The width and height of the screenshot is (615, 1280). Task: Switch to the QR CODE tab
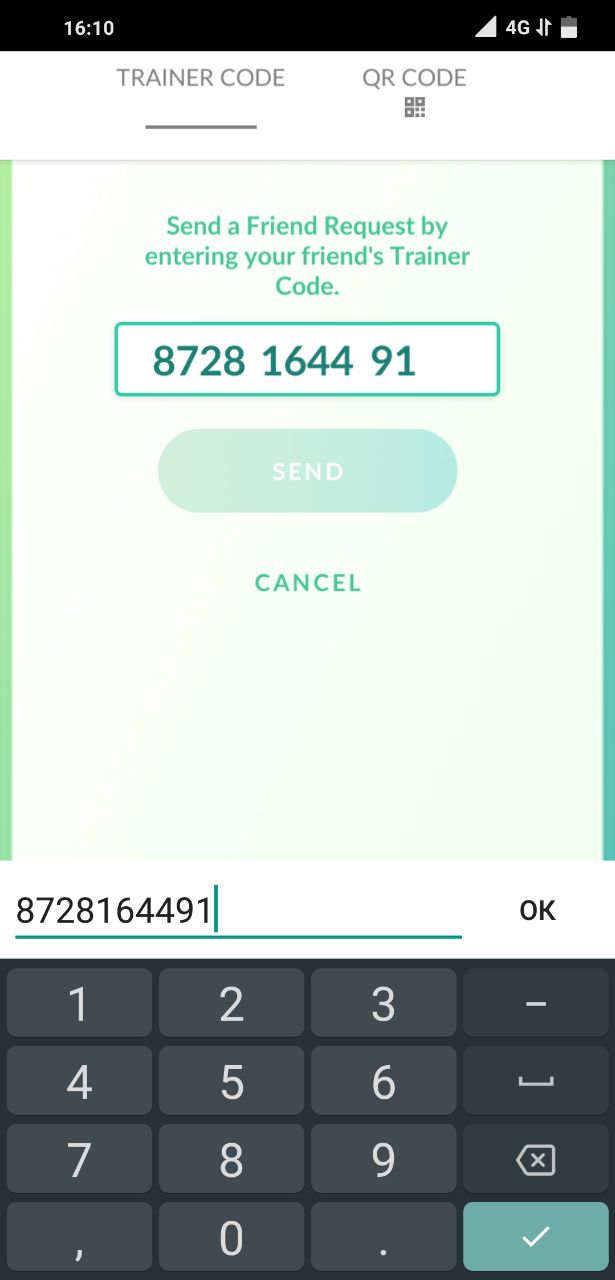click(414, 90)
